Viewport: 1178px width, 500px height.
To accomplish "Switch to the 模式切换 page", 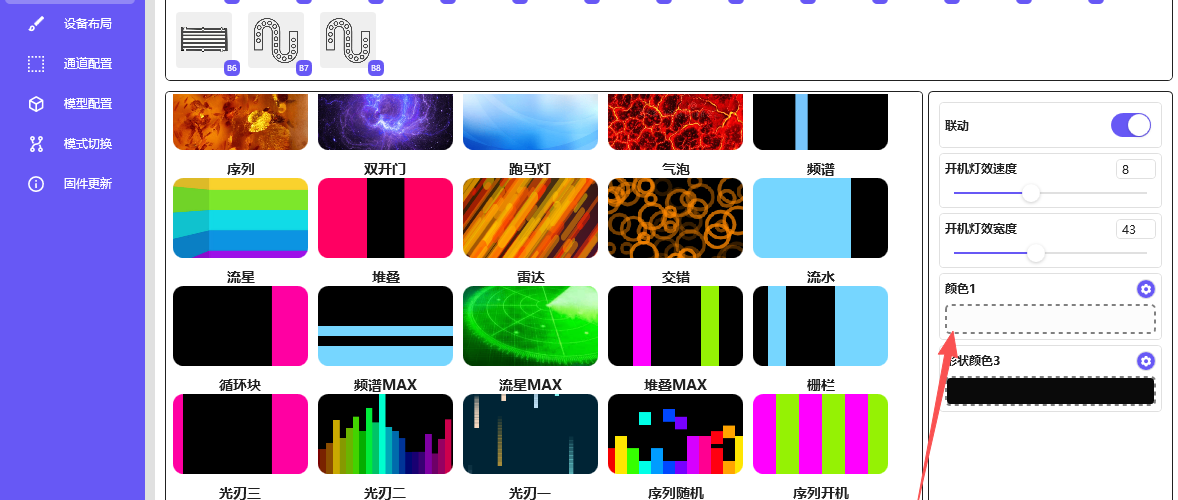I will (x=86, y=143).
